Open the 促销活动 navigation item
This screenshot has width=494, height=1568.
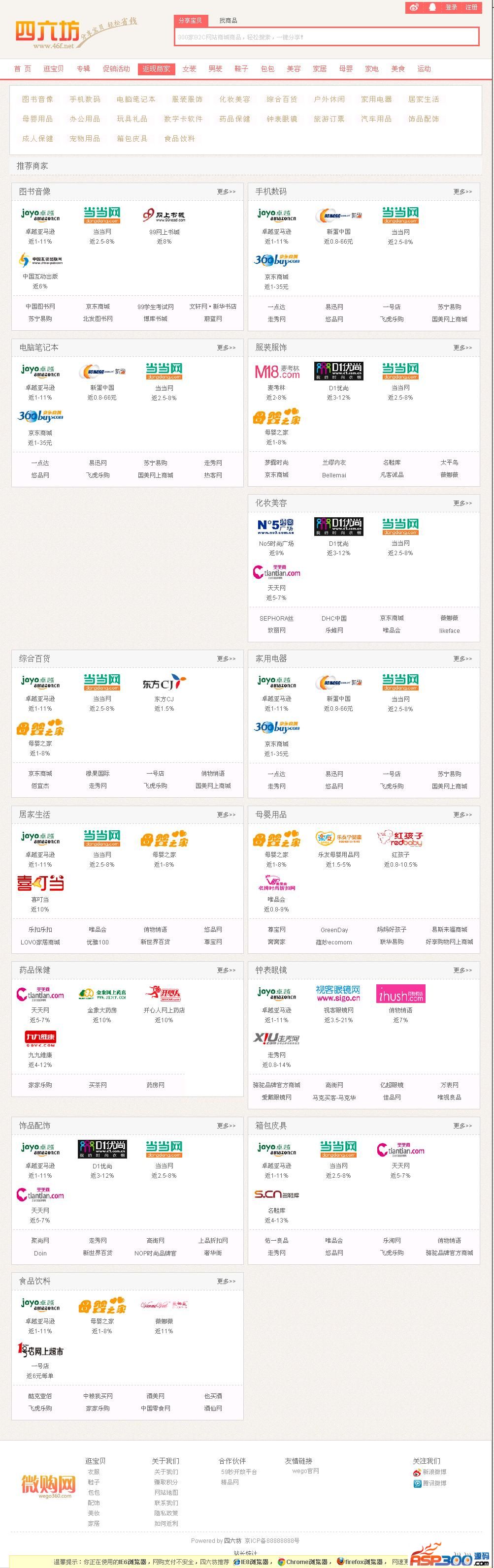116,69
